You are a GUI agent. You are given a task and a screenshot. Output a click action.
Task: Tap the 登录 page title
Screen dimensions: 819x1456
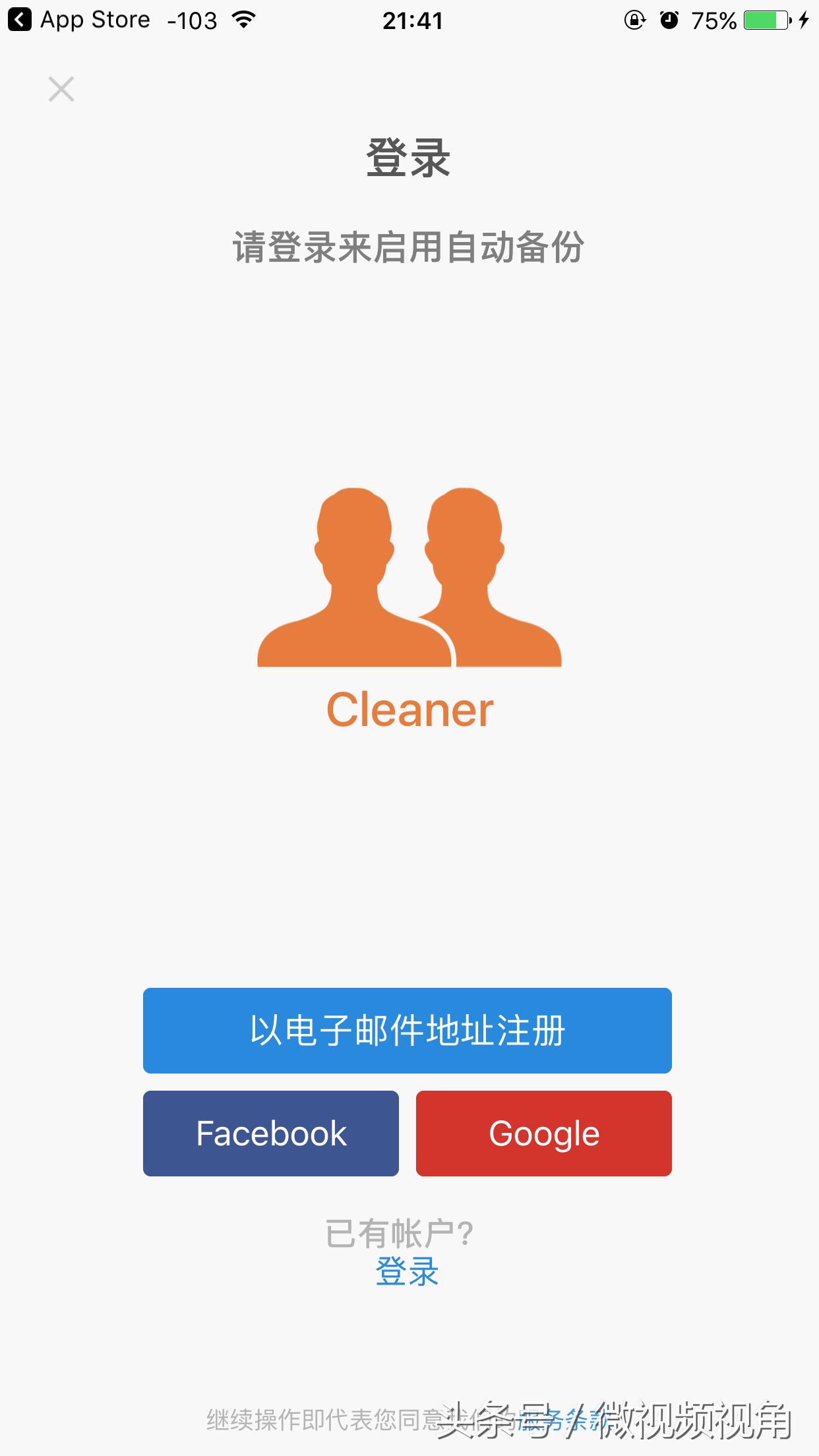pos(409,158)
